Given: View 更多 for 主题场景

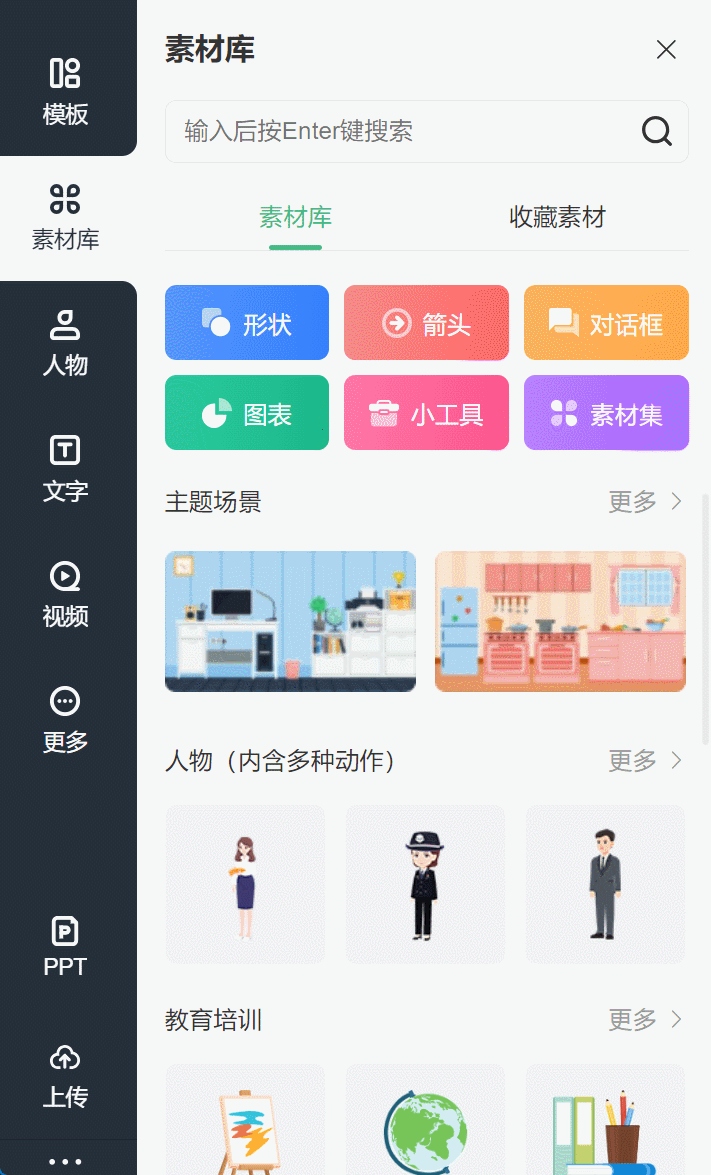Looking at the screenshot, I should tap(645, 501).
